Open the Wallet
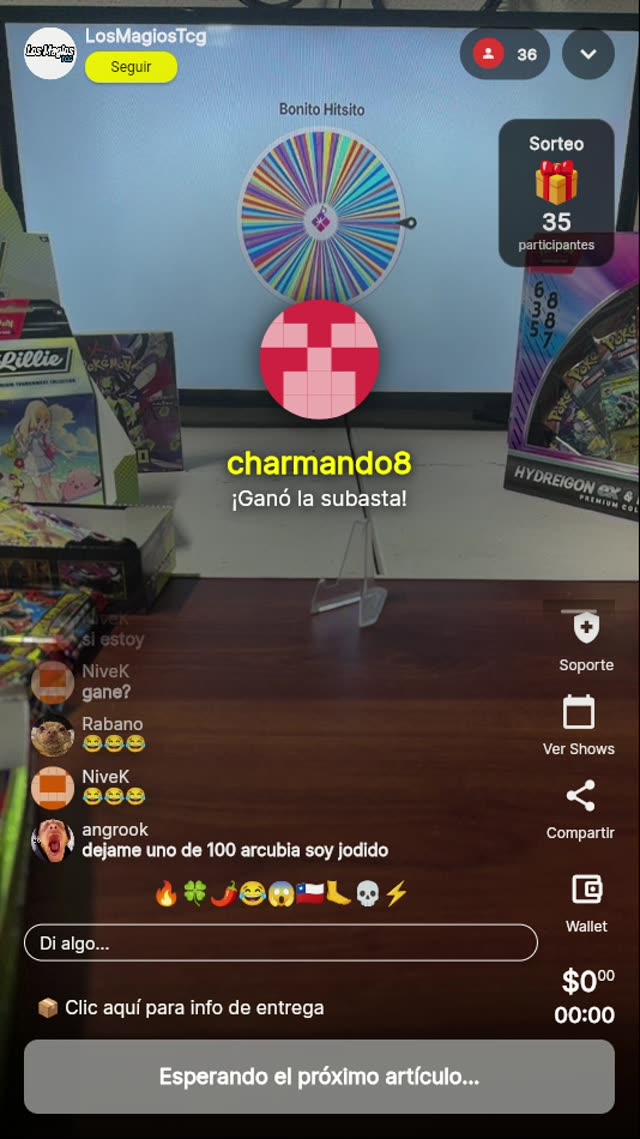Image resolution: width=640 pixels, height=1139 pixels. pyautogui.click(x=586, y=901)
